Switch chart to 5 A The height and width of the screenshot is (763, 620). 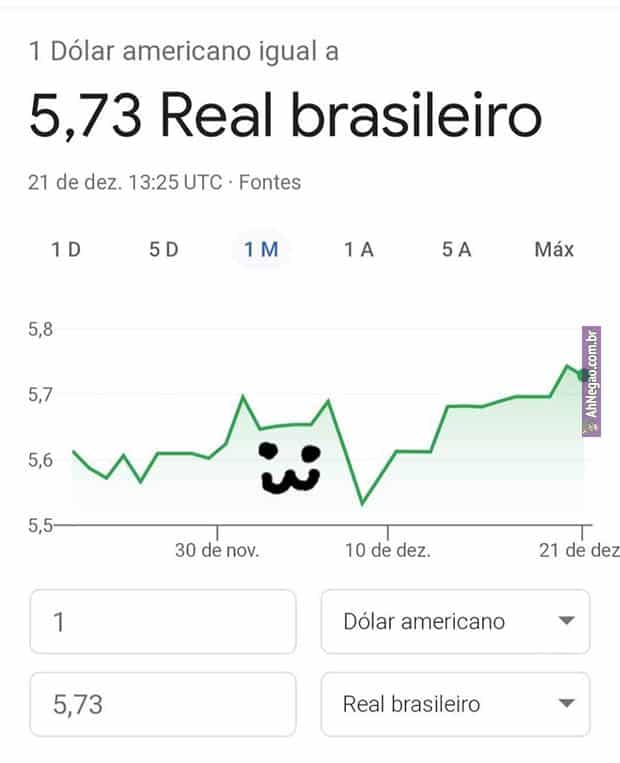click(x=456, y=250)
